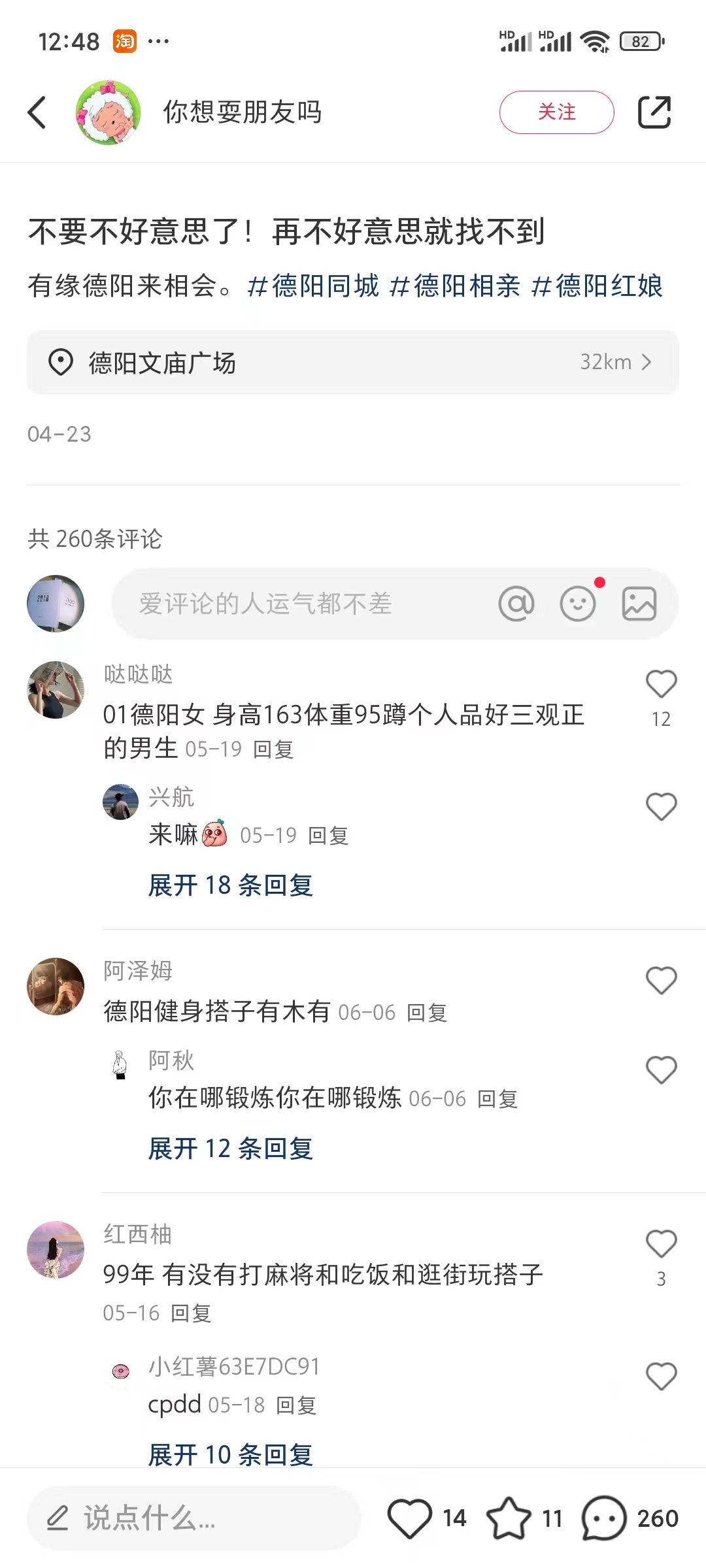Screen dimensions: 706x1568
Task: Like 阿泽姆's comment heart
Action: pyautogui.click(x=661, y=979)
